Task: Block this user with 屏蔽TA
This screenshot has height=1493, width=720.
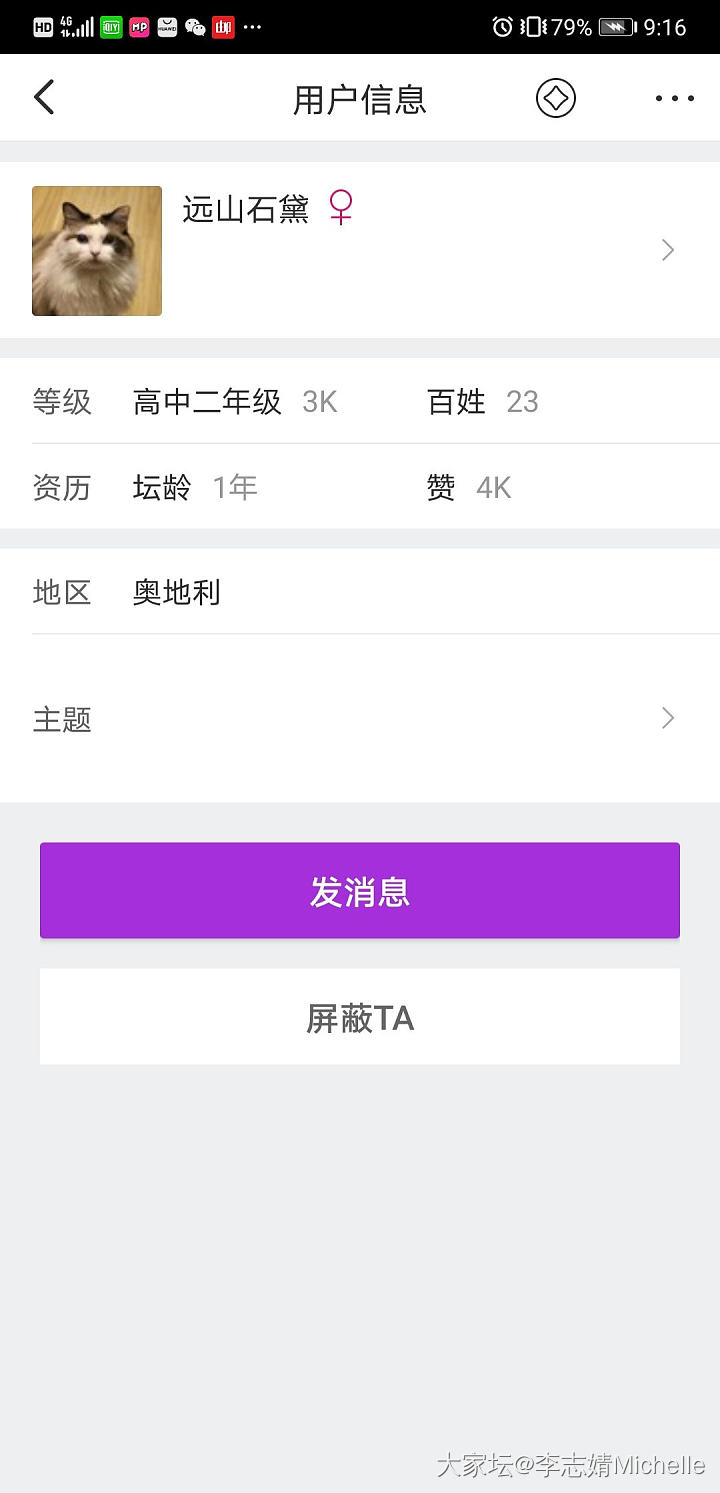Action: pyautogui.click(x=360, y=1017)
